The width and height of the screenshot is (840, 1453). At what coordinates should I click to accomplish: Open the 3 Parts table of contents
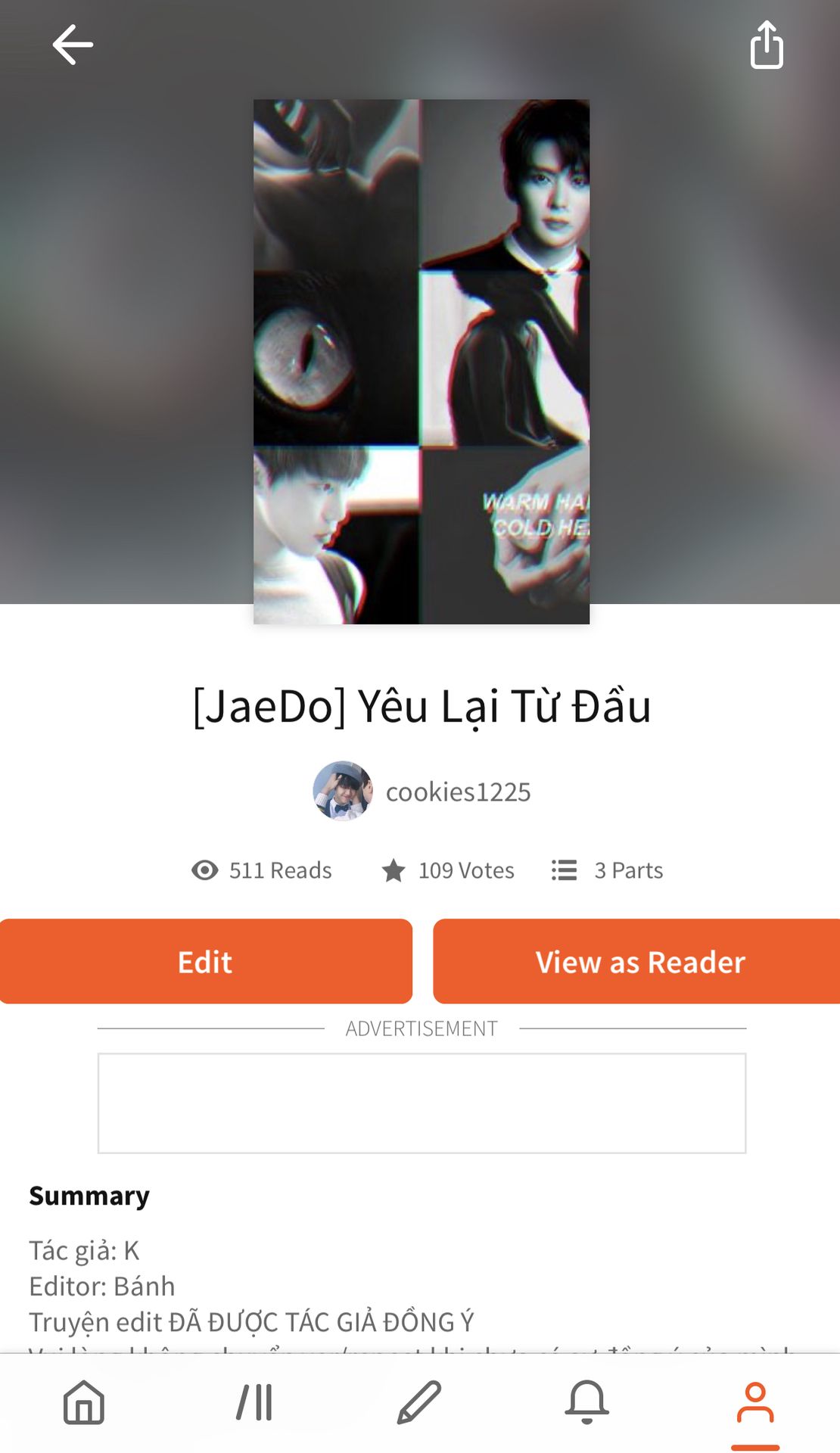(608, 870)
